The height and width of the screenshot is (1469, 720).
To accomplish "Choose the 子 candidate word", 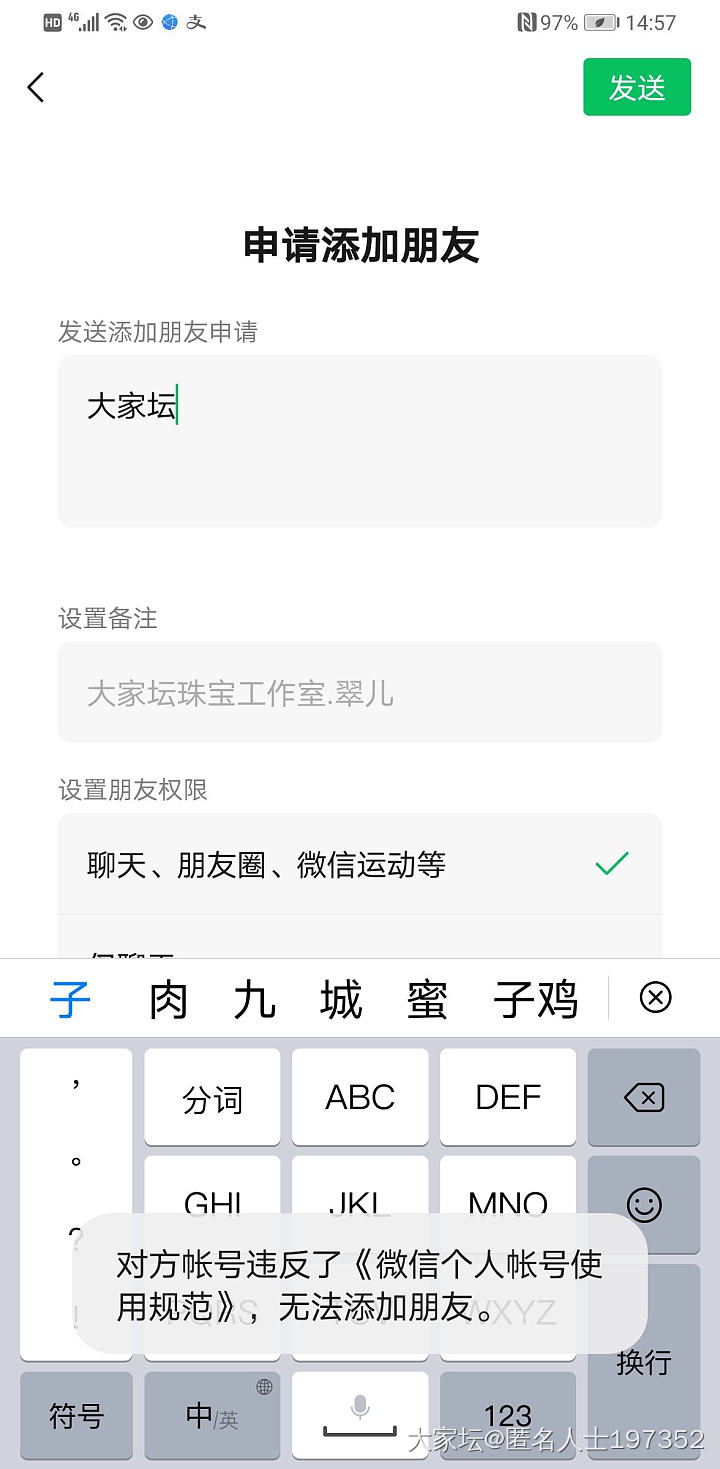I will point(70,998).
